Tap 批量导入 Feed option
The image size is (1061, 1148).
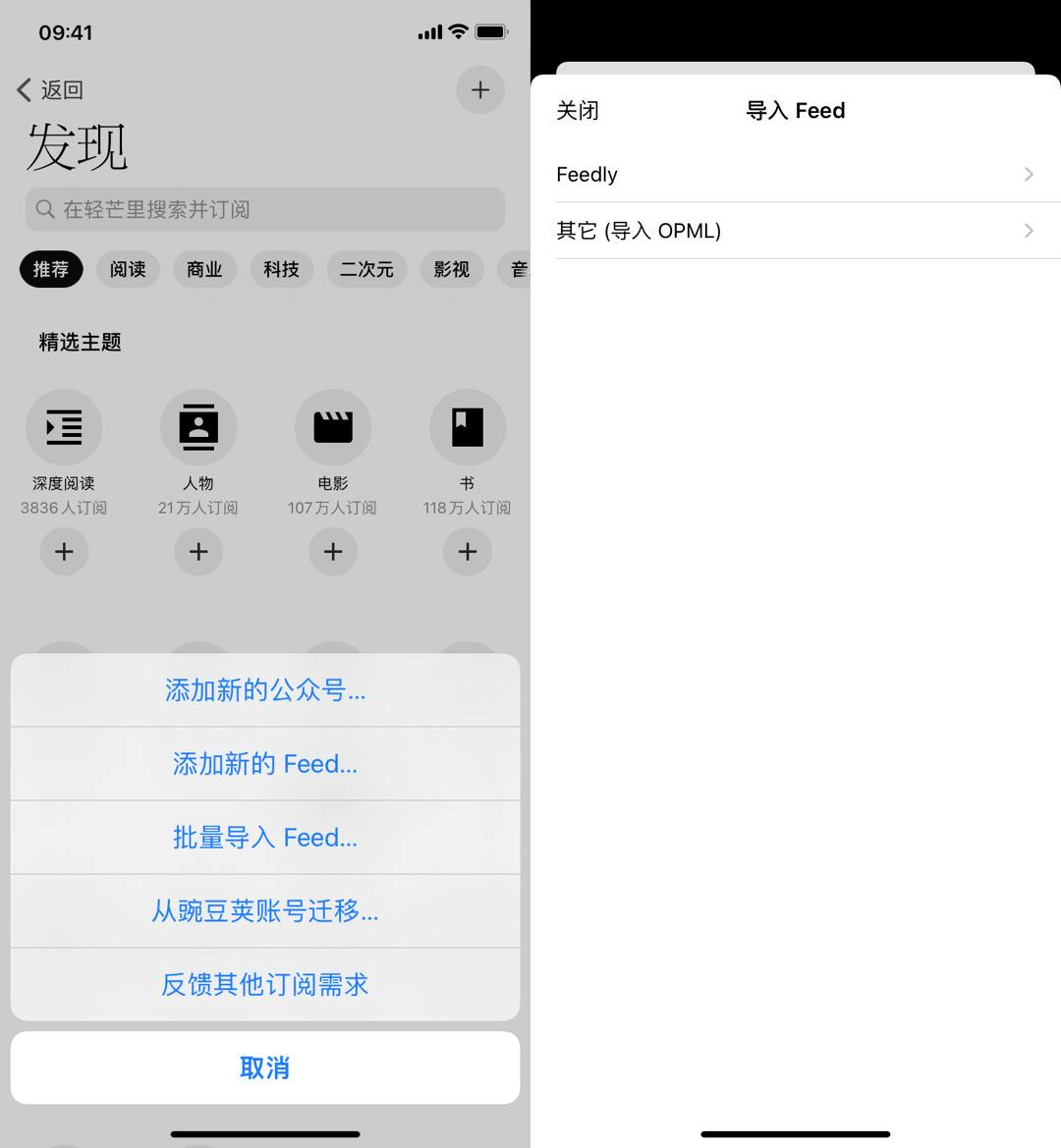click(265, 838)
